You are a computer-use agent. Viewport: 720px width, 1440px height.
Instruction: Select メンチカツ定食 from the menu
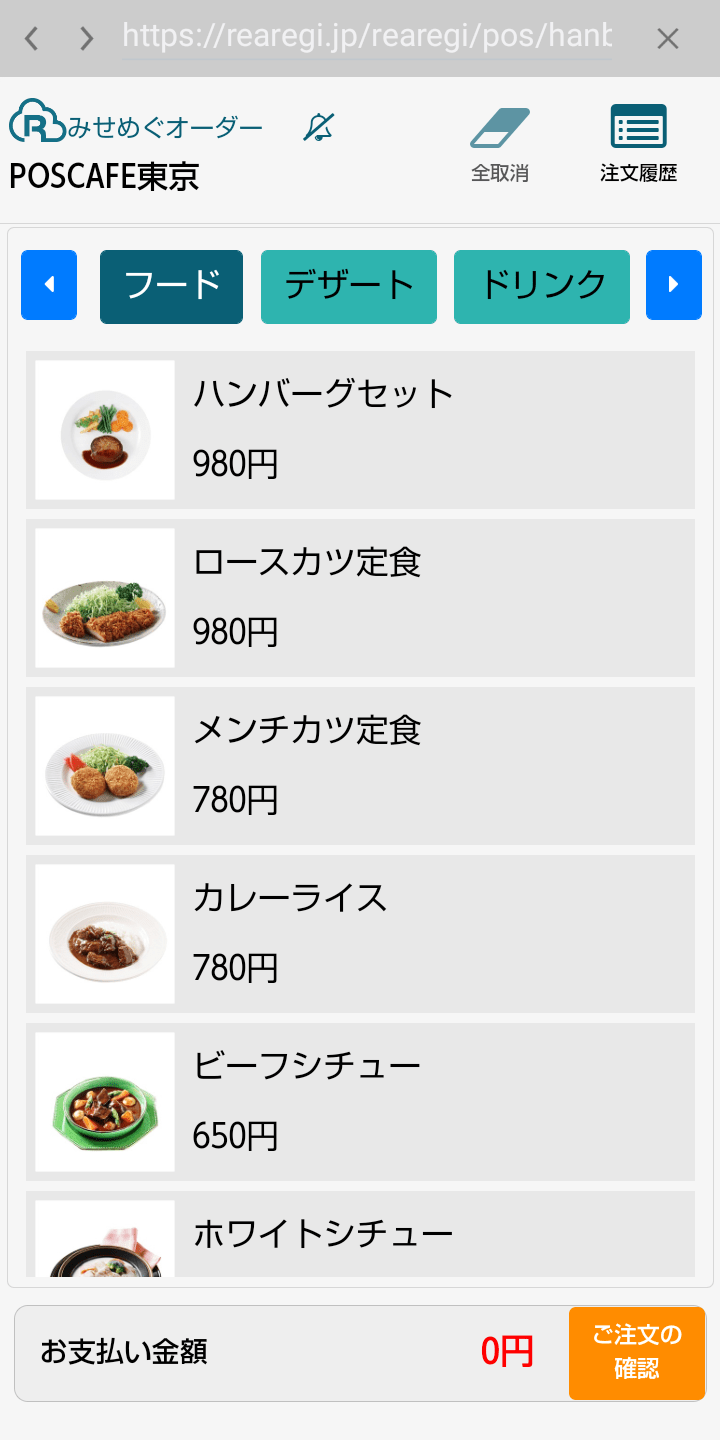(360, 766)
